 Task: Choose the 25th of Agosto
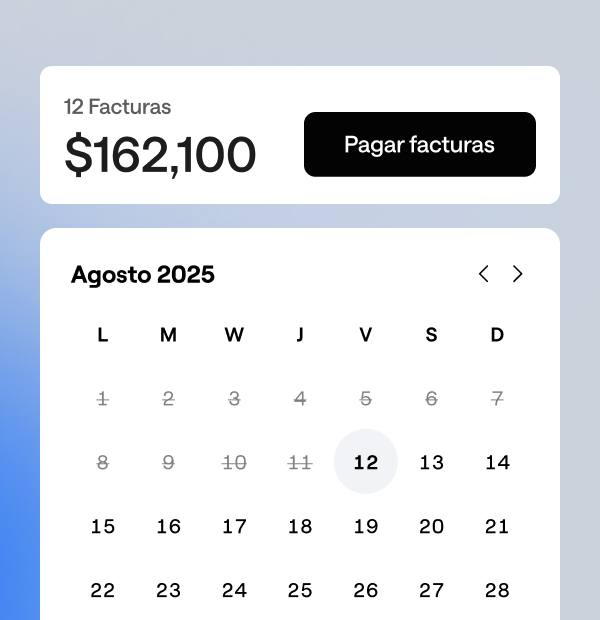pyautogui.click(x=300, y=590)
